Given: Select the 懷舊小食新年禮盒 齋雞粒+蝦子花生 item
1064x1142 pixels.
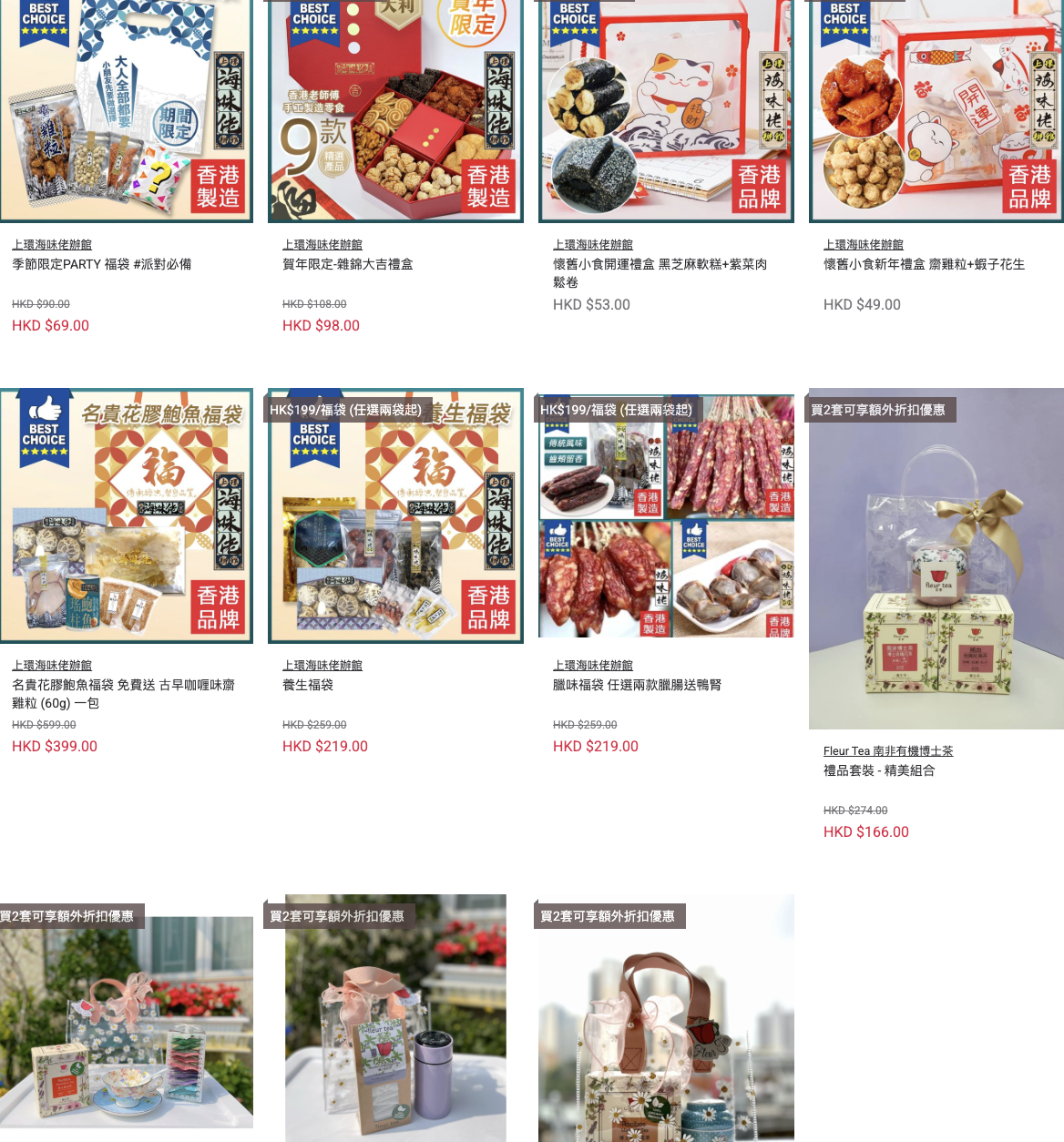Looking at the screenshot, I should tap(924, 264).
